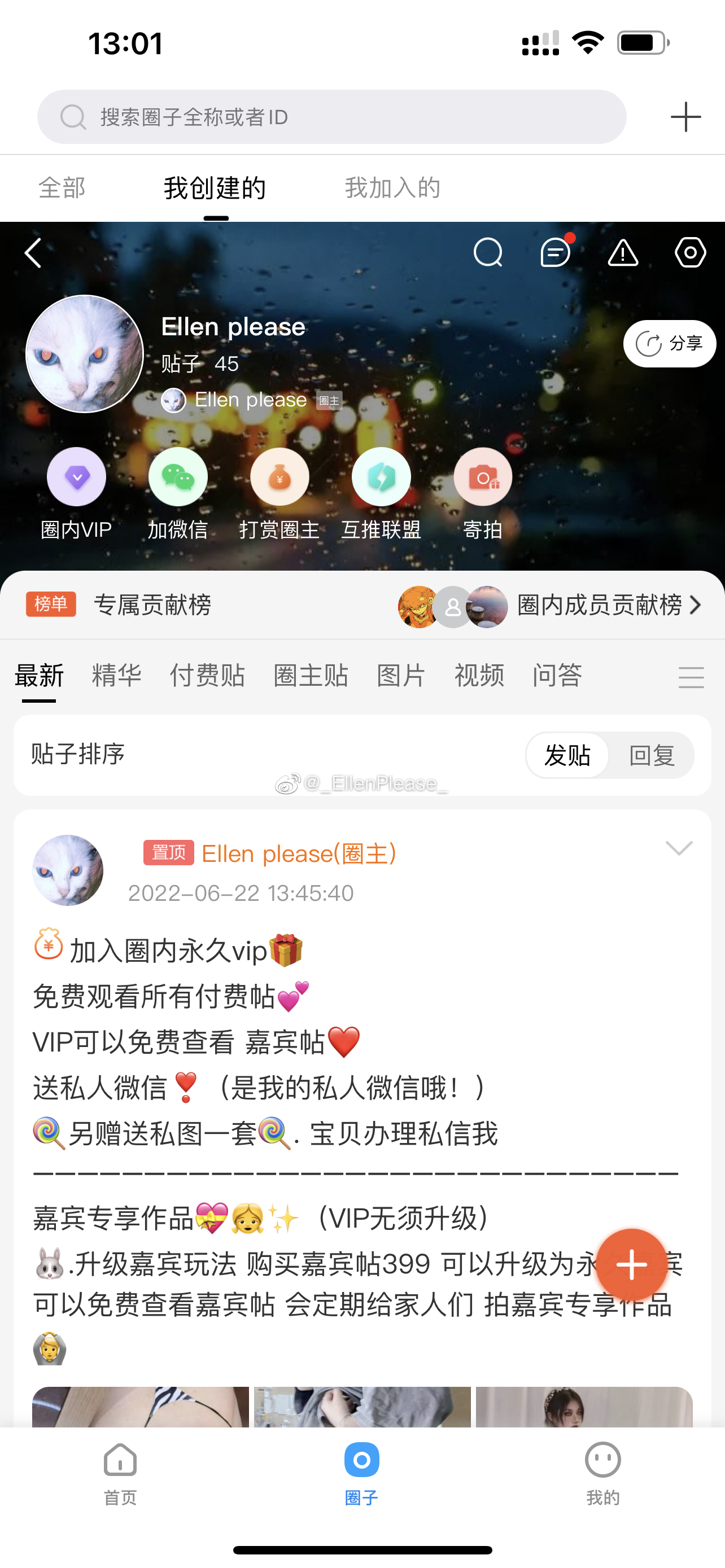Open the messages icon with red dot
The width and height of the screenshot is (725, 1568).
click(556, 253)
